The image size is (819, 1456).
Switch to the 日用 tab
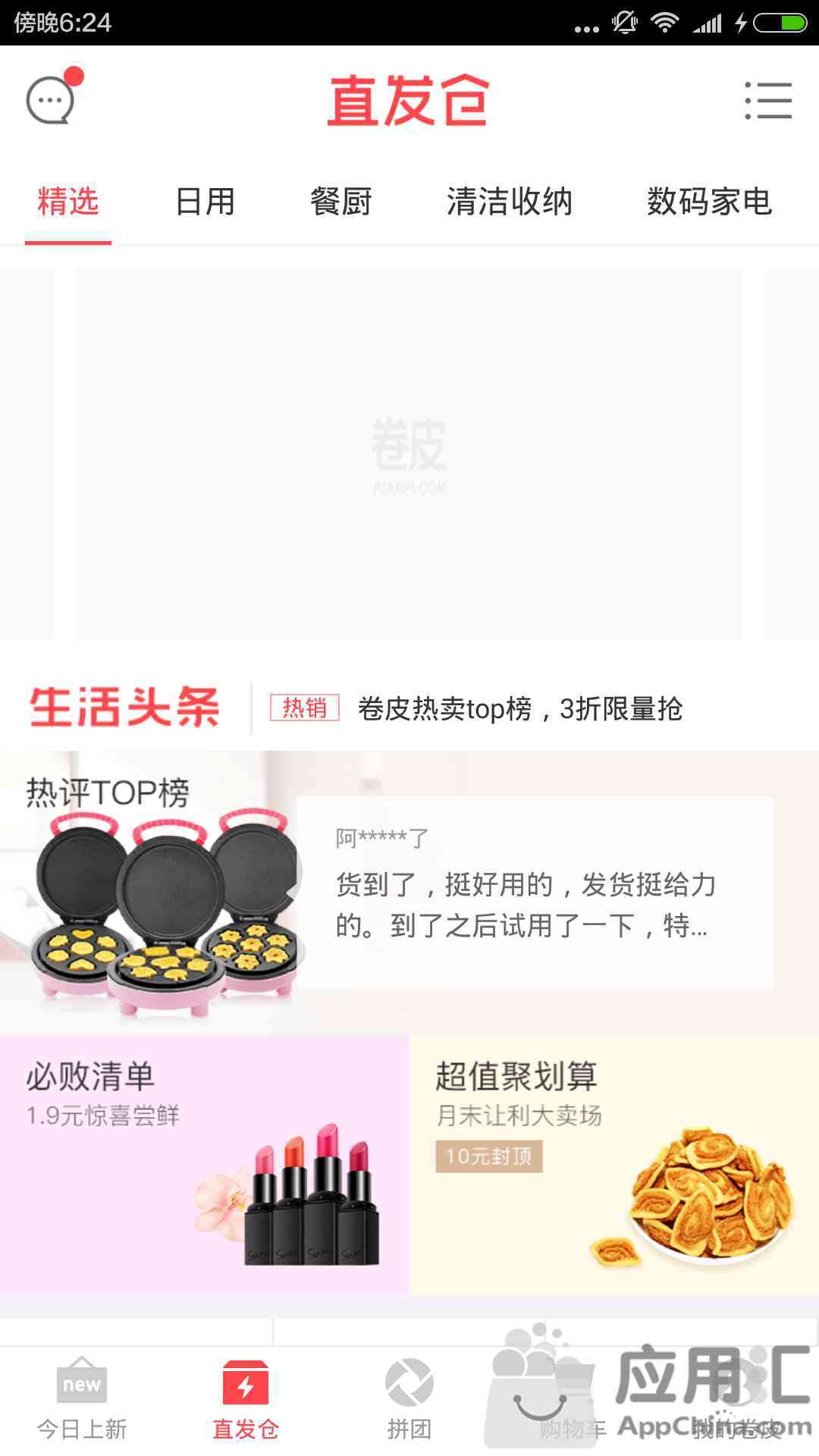tap(205, 202)
